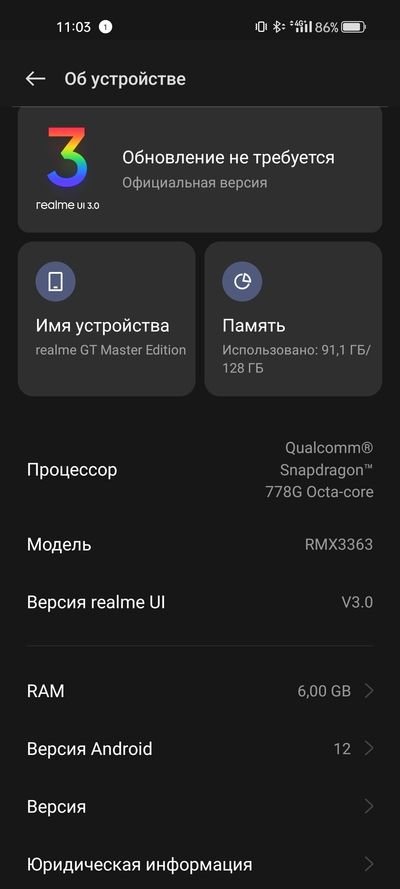Open the Память storage card
This screenshot has width=400, height=889.
pyautogui.click(x=293, y=319)
